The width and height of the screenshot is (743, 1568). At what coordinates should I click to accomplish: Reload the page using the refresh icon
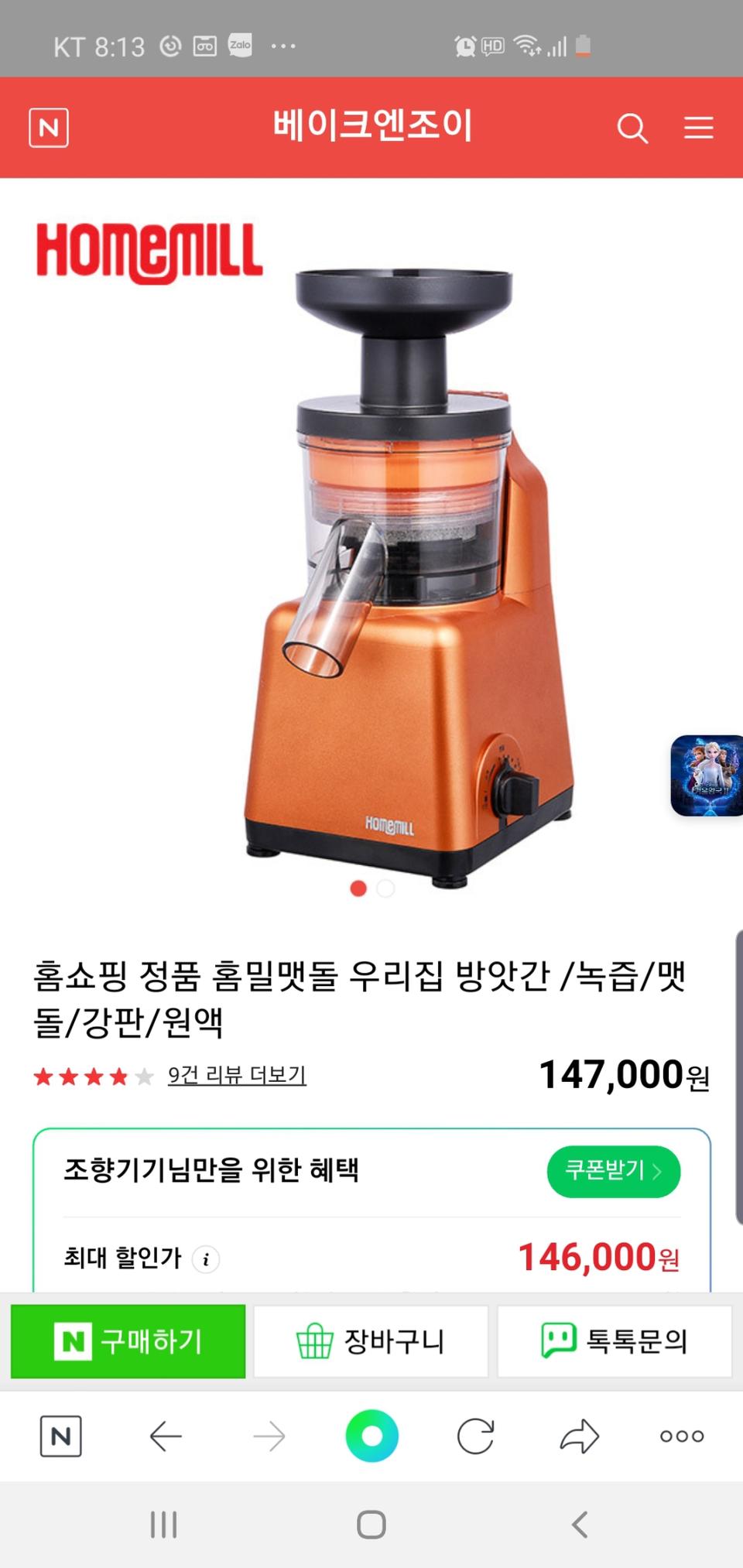click(474, 1436)
